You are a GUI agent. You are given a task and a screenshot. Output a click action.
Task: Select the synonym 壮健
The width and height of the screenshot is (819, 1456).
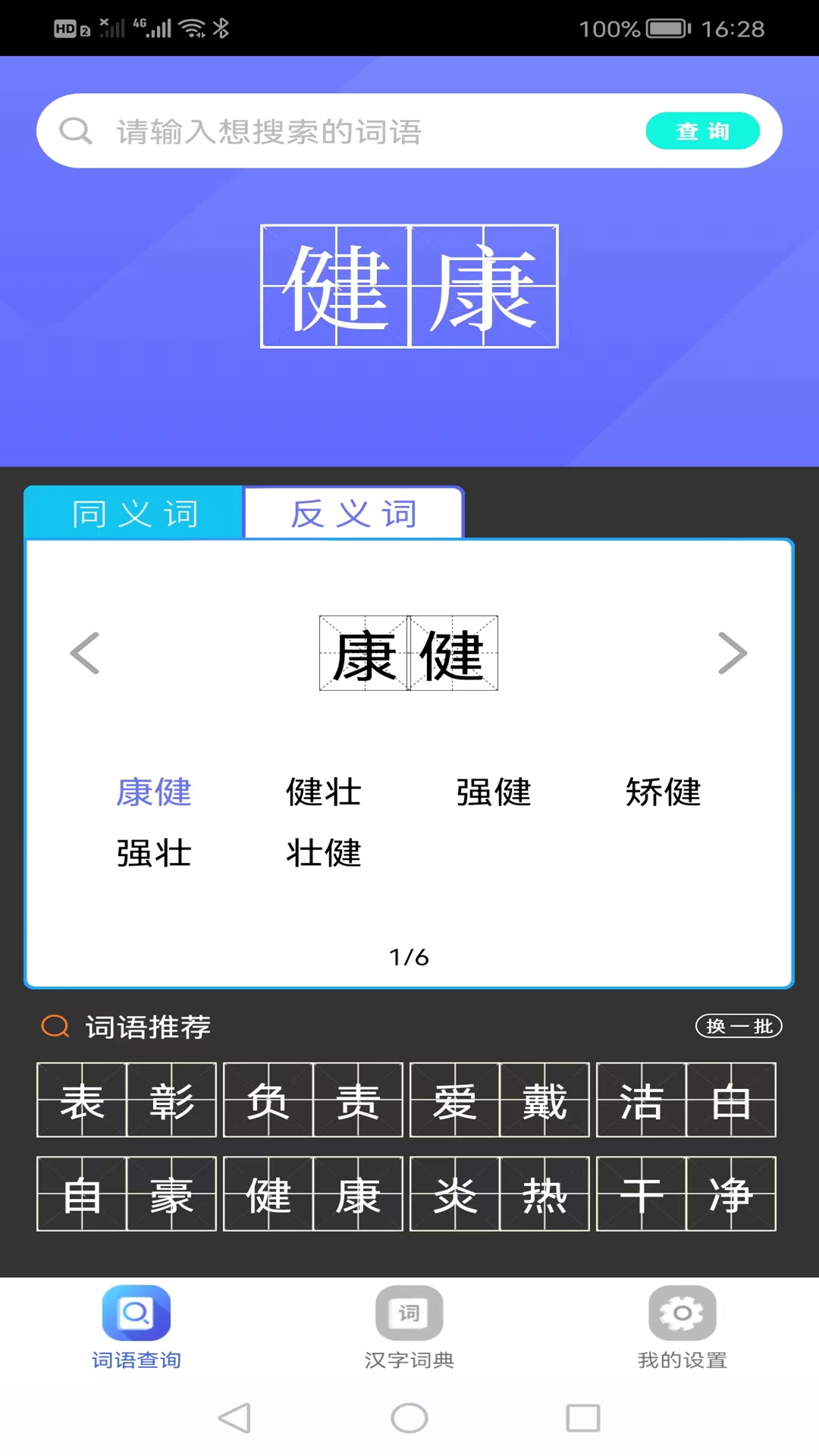324,853
